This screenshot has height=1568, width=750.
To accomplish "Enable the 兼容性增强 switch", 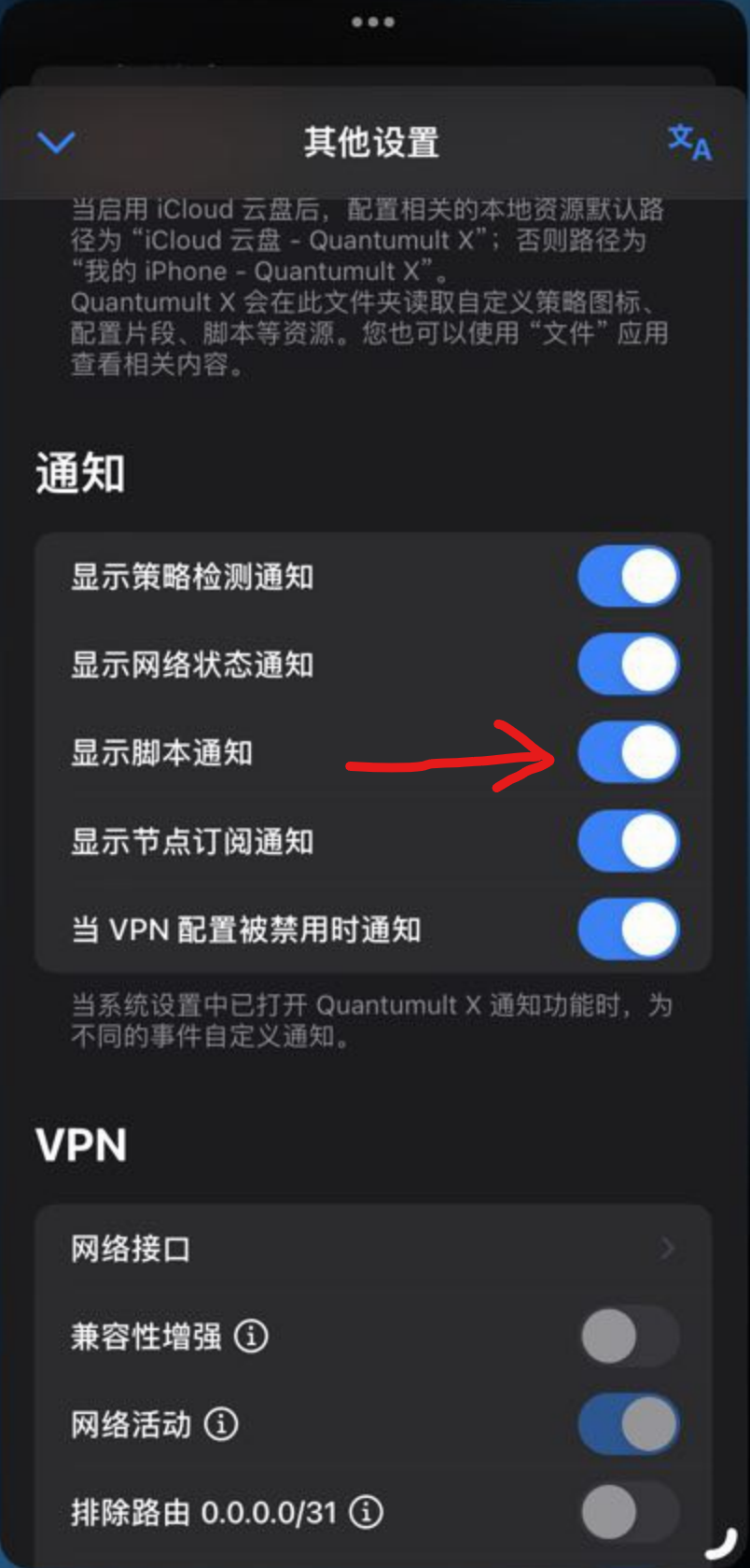I will 628,1337.
